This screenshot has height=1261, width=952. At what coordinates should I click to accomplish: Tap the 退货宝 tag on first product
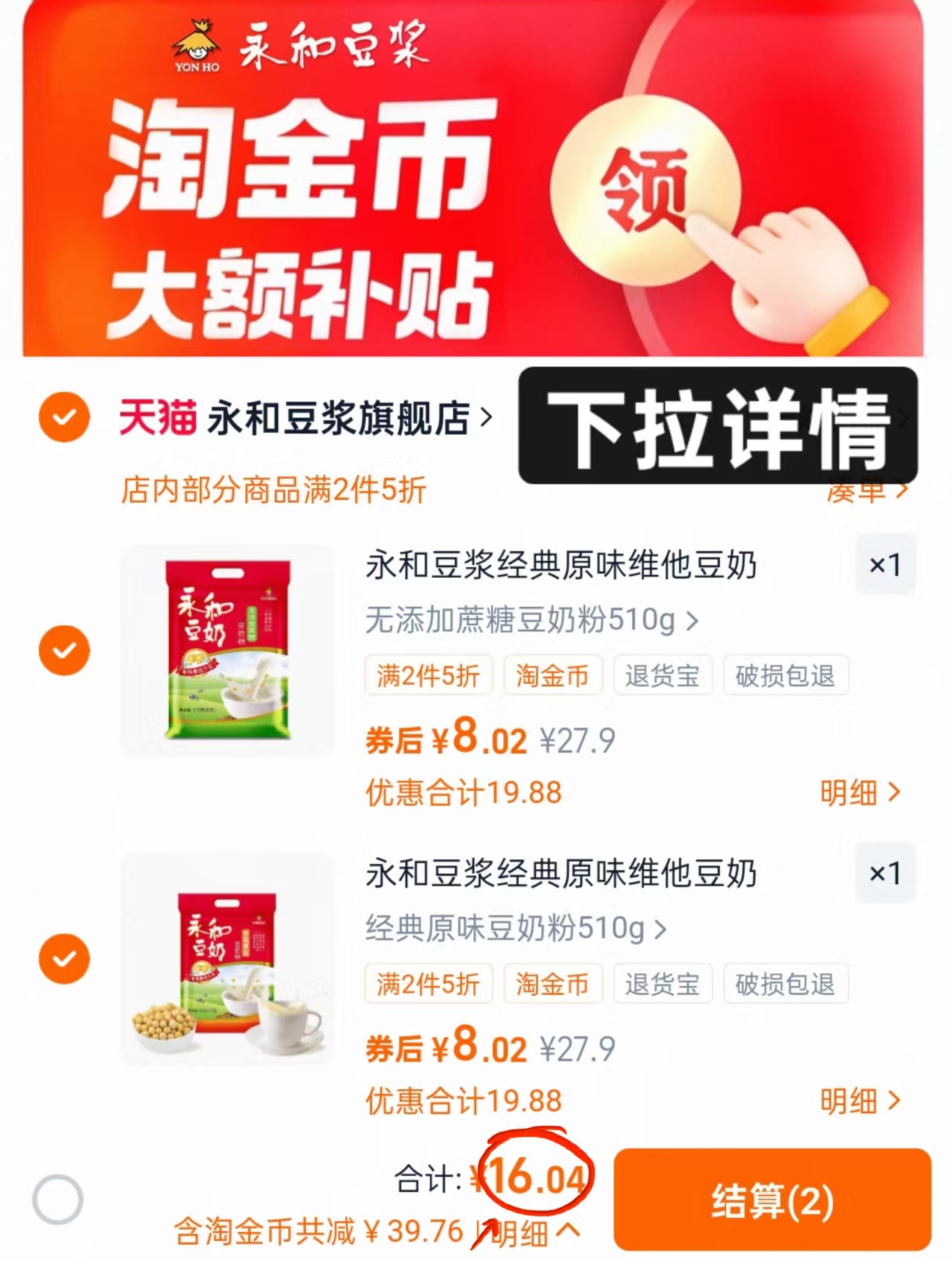[662, 676]
